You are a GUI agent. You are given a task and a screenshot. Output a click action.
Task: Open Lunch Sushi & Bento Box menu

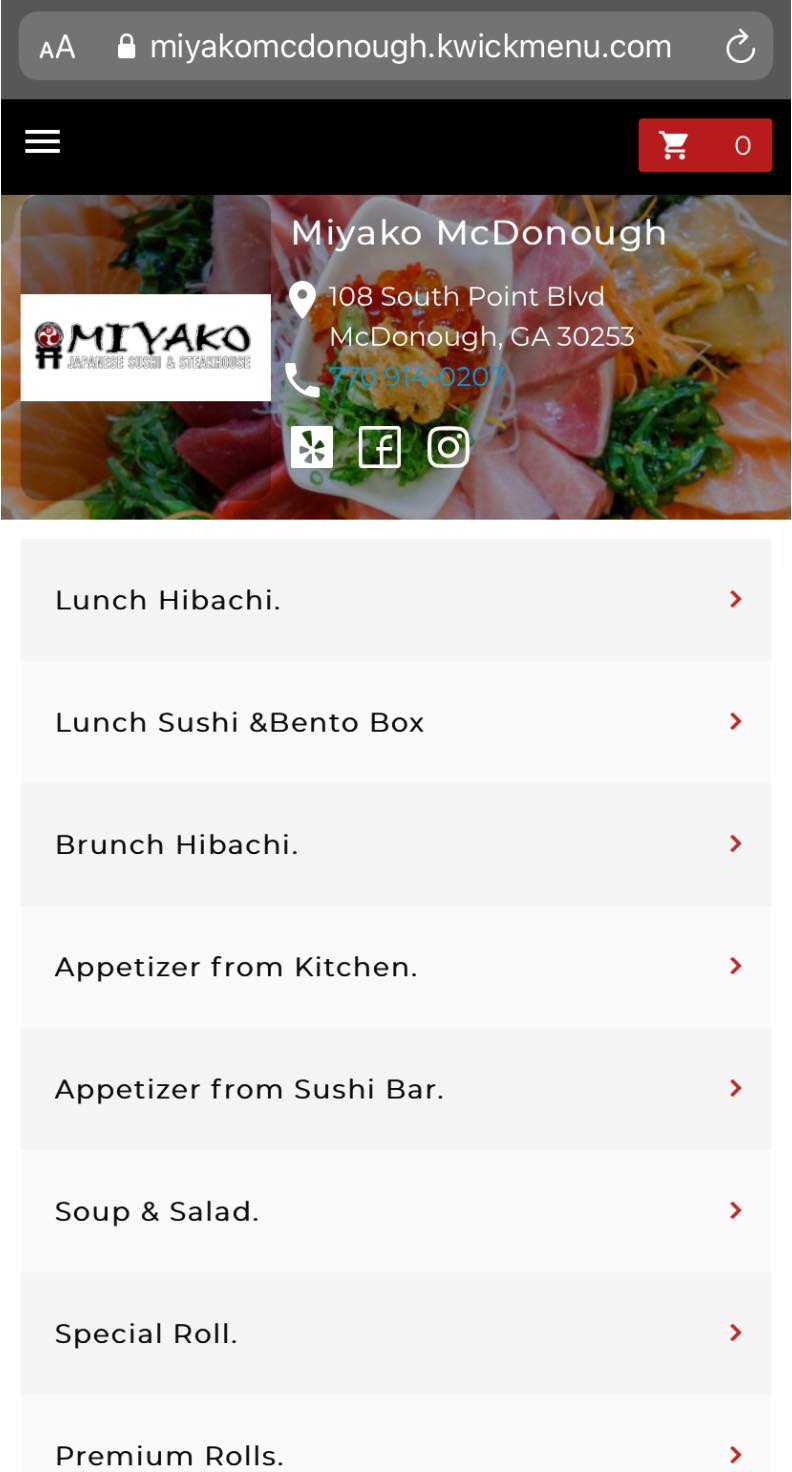pyautogui.click(x=396, y=722)
